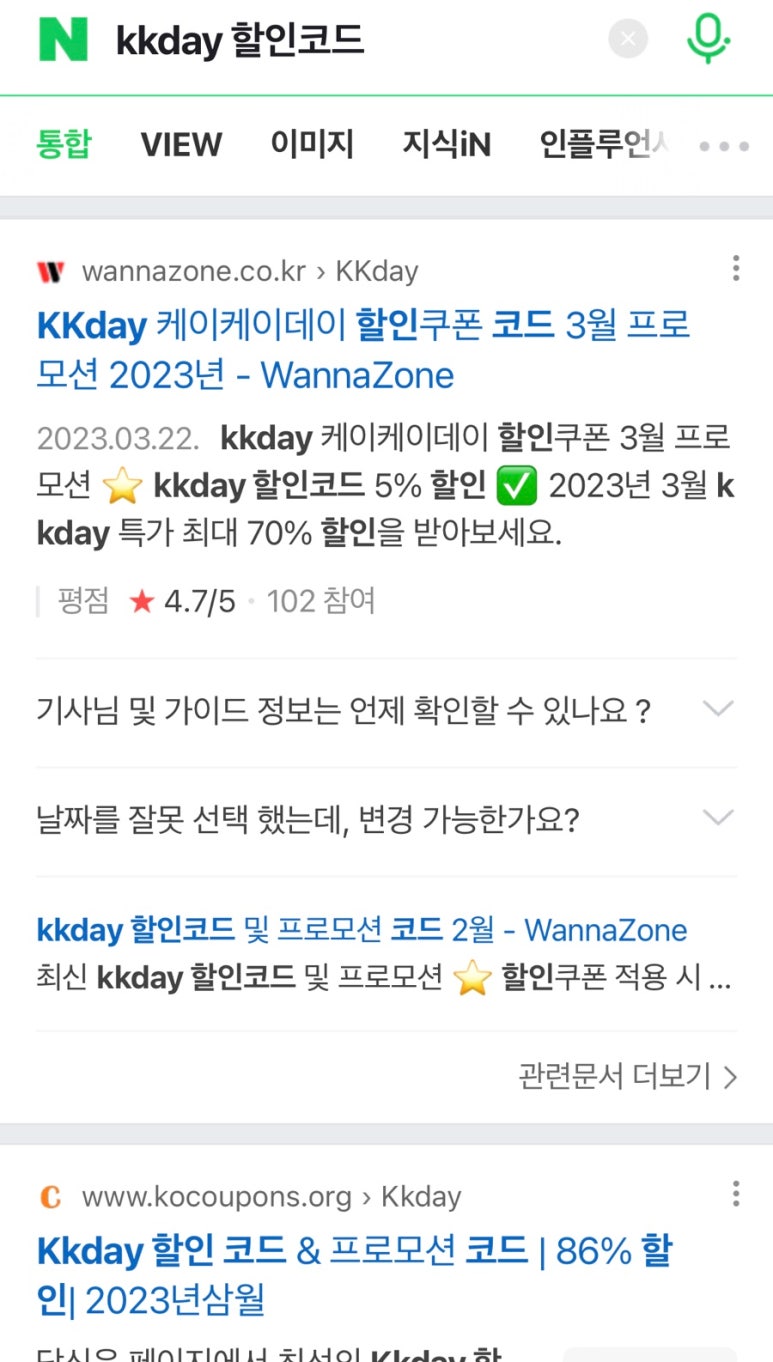
Task: Open overflow menu for wannazone.co.kr result
Action: point(736,268)
